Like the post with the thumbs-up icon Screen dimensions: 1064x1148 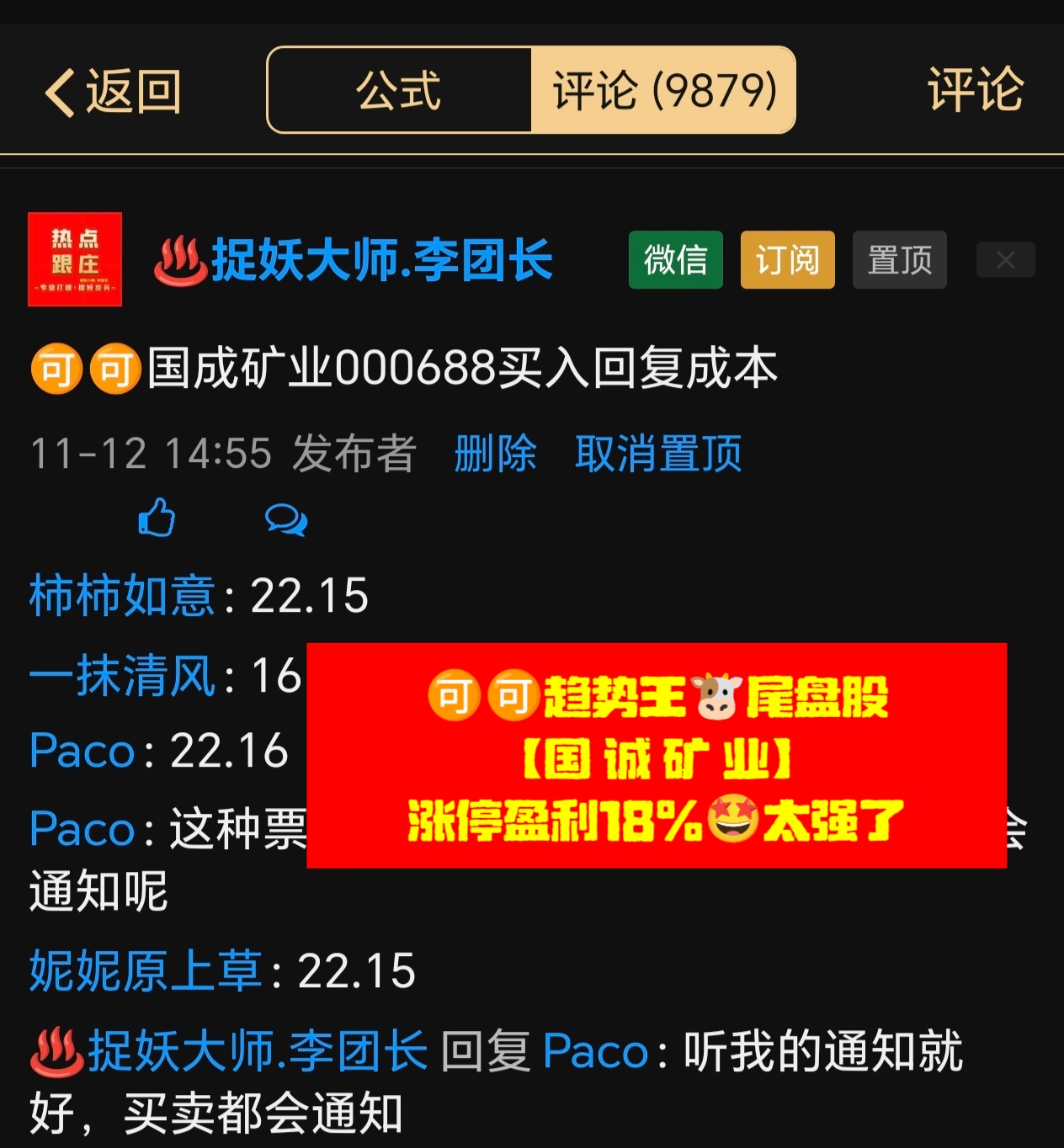coord(157,518)
